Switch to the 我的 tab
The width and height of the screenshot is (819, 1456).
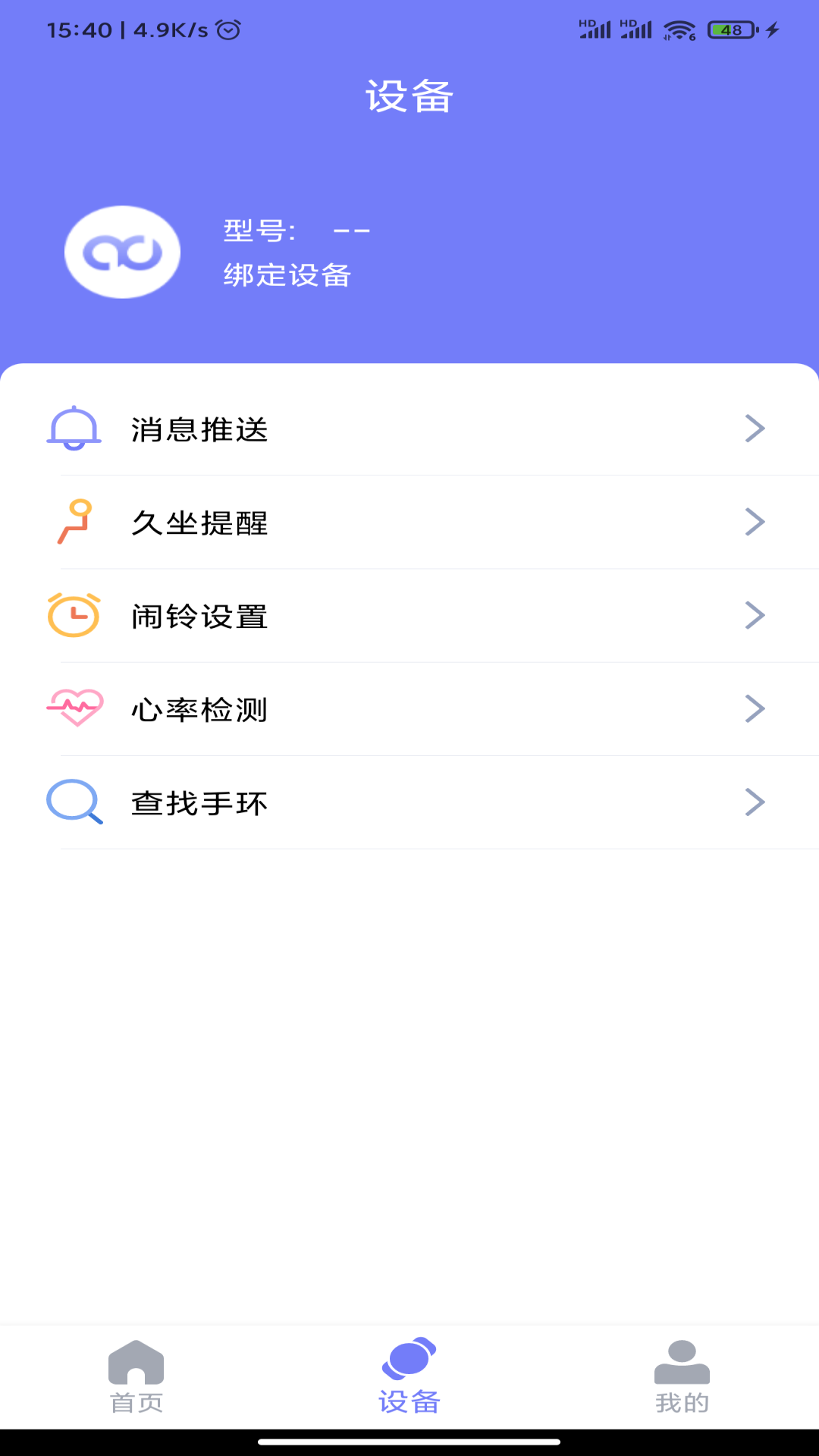(x=682, y=1380)
